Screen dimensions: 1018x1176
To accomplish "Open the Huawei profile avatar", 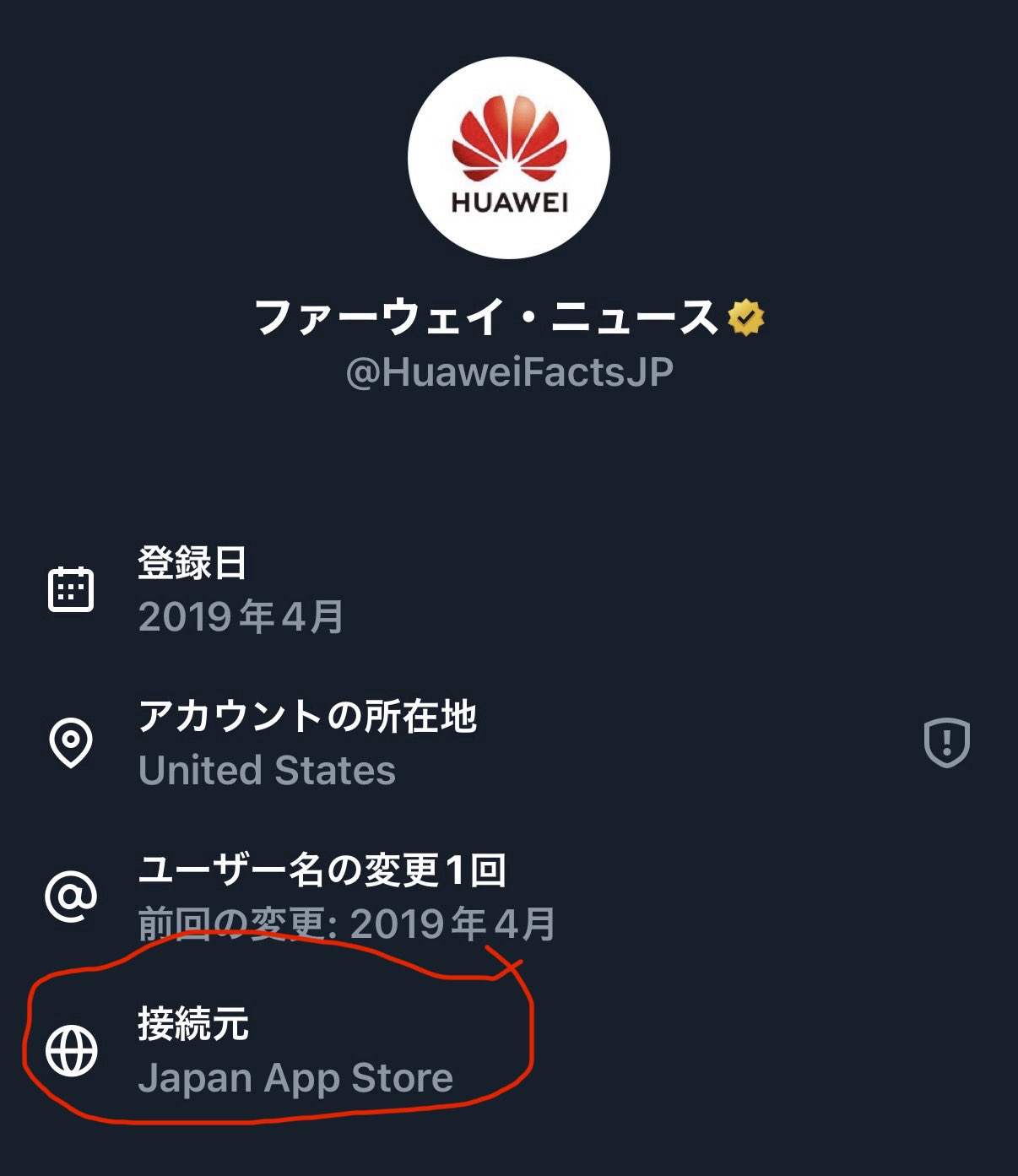I will [509, 158].
